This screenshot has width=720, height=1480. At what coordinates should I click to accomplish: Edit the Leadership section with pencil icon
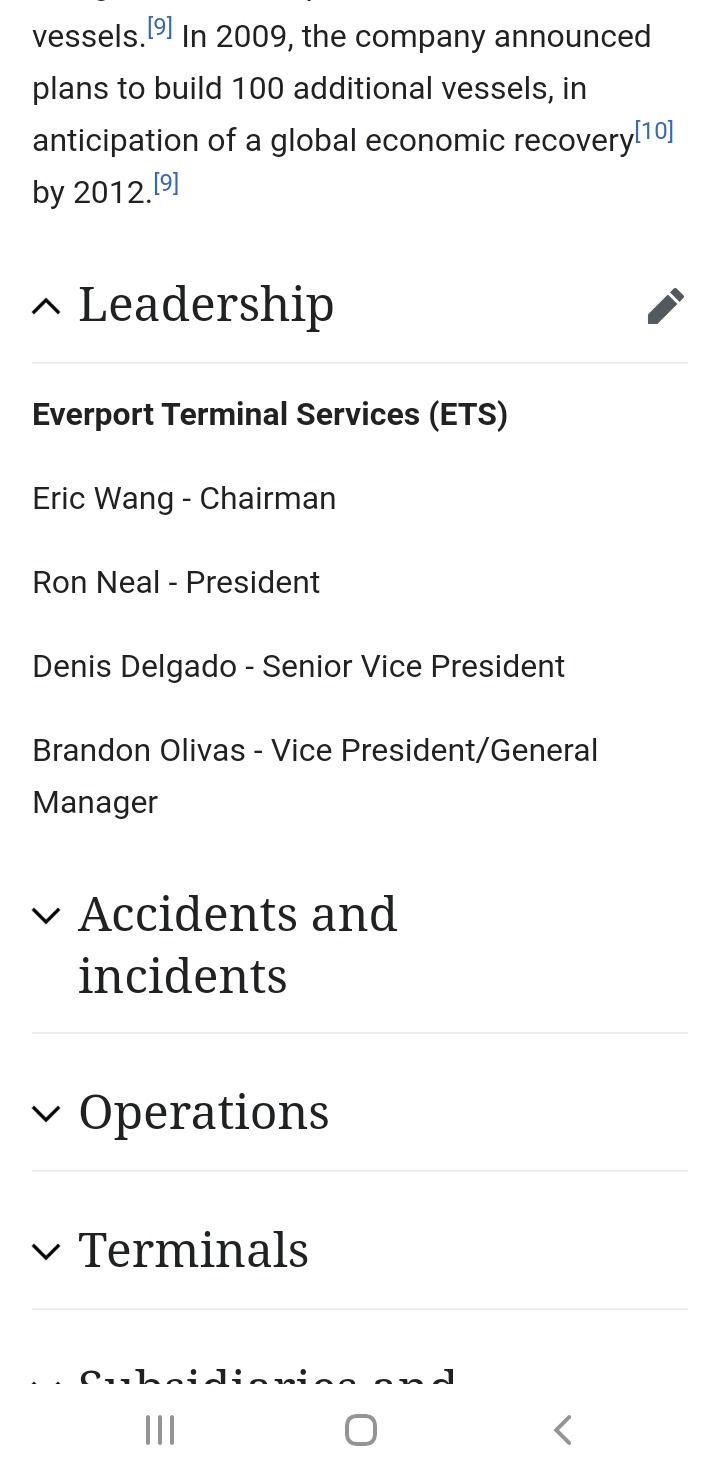[666, 306]
